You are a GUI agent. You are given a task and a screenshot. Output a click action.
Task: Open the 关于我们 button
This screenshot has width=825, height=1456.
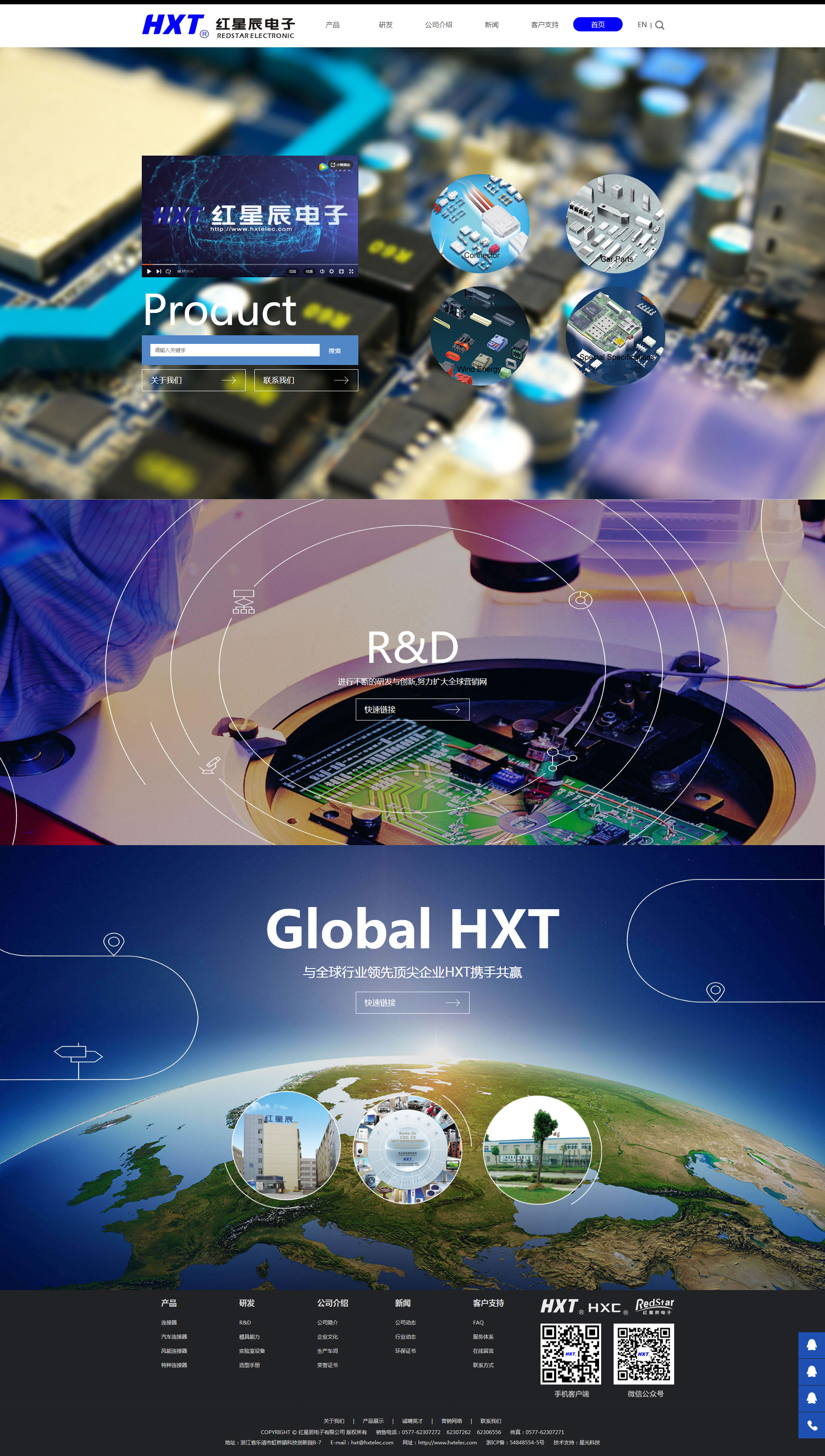(x=193, y=380)
